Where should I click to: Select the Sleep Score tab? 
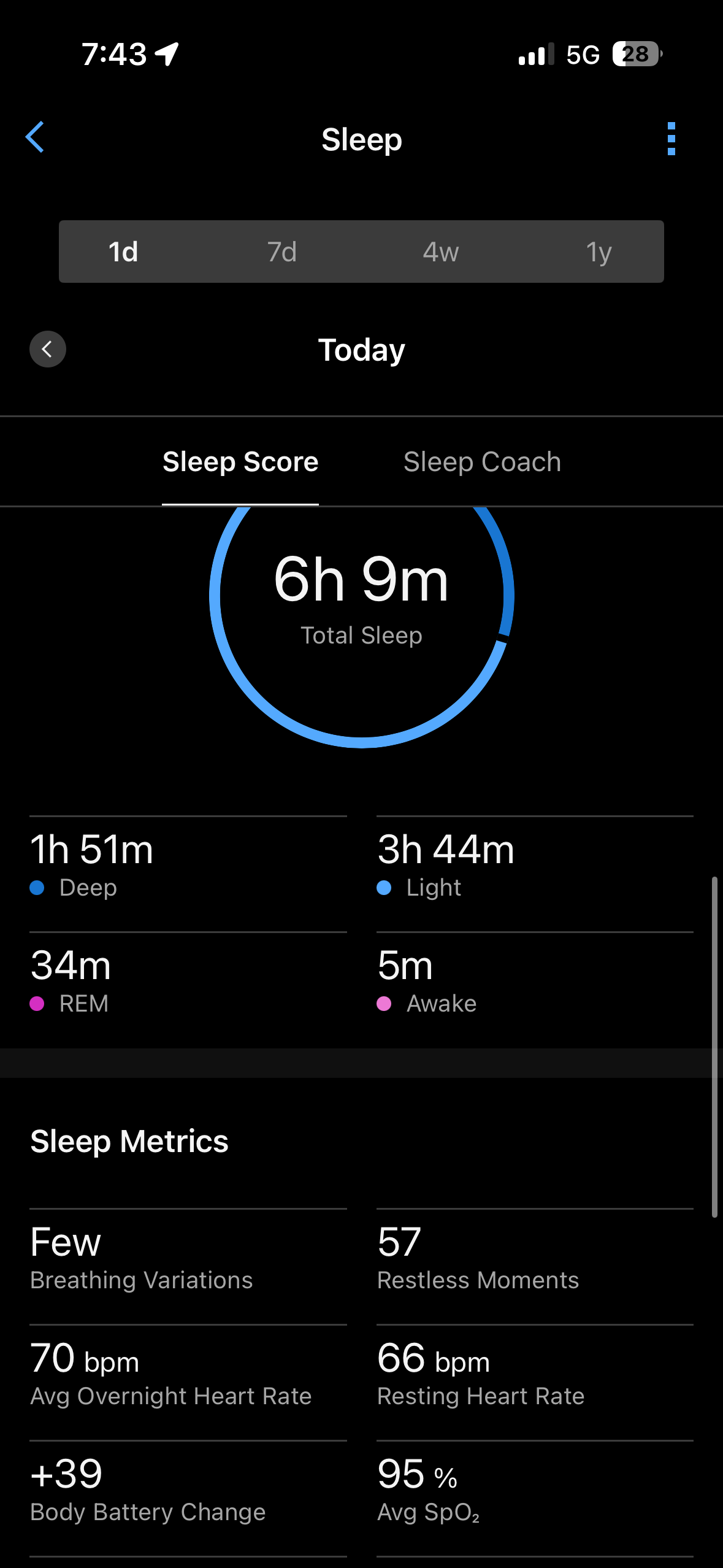240,462
